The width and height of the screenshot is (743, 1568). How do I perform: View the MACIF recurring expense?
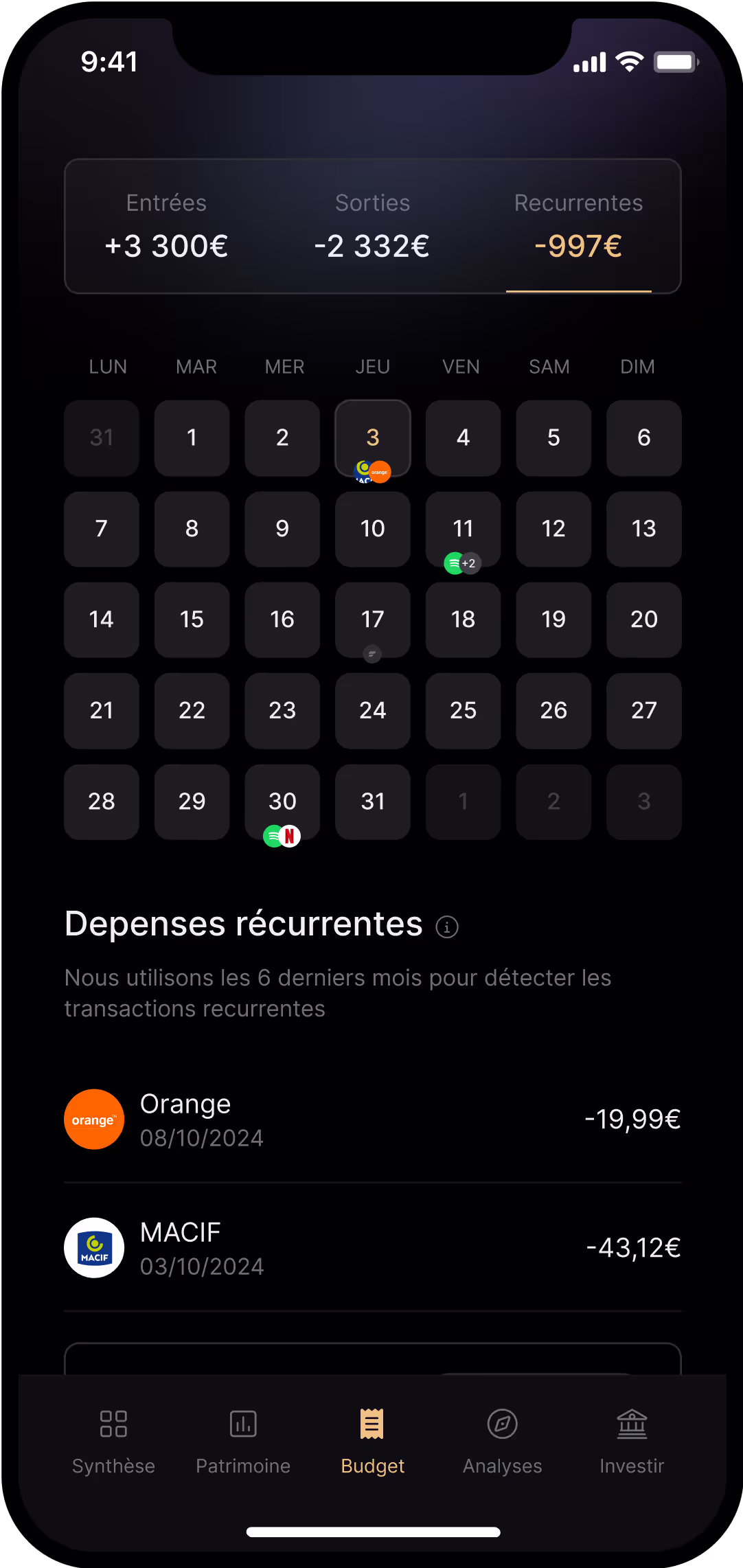click(x=372, y=1248)
